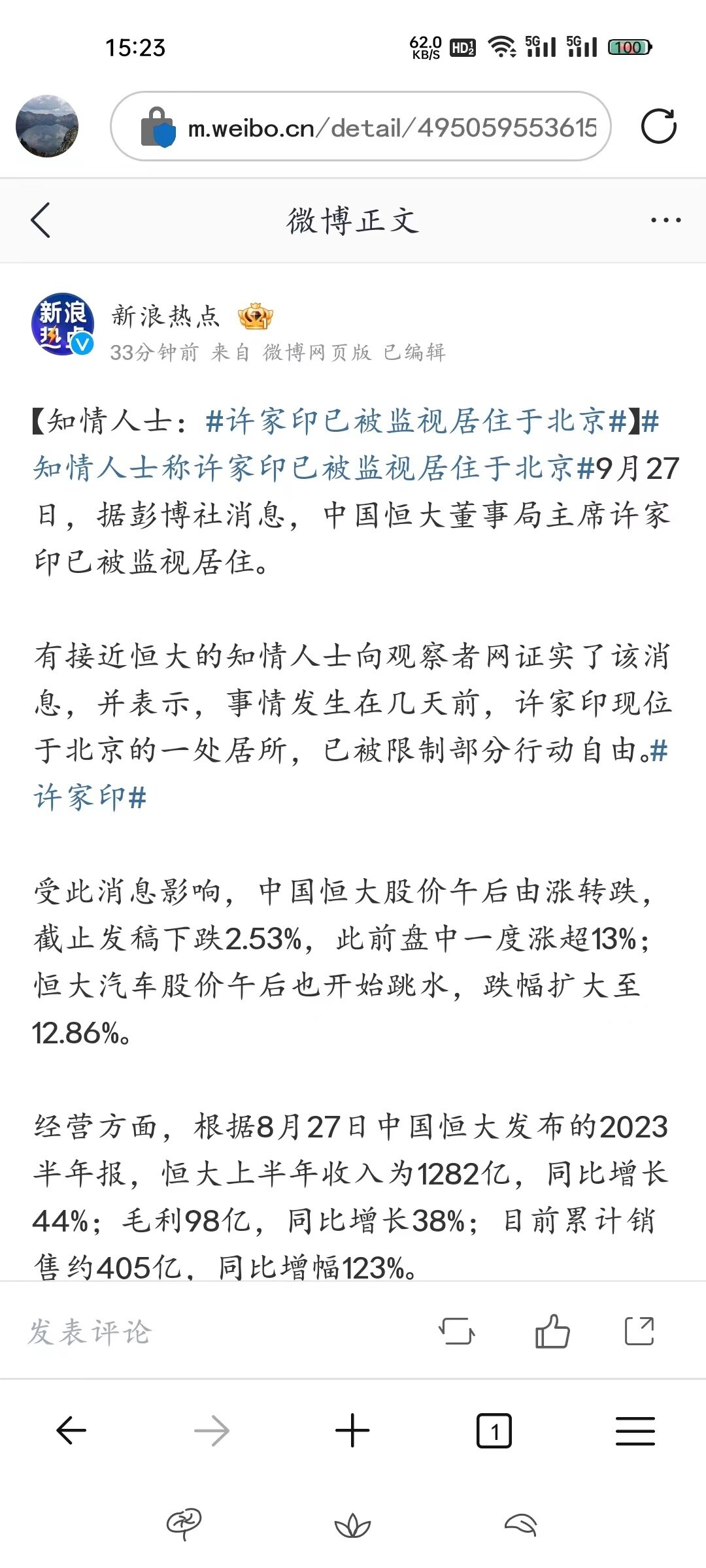Open the three-dot overflow menu
The width and height of the screenshot is (706, 1568).
click(x=665, y=220)
